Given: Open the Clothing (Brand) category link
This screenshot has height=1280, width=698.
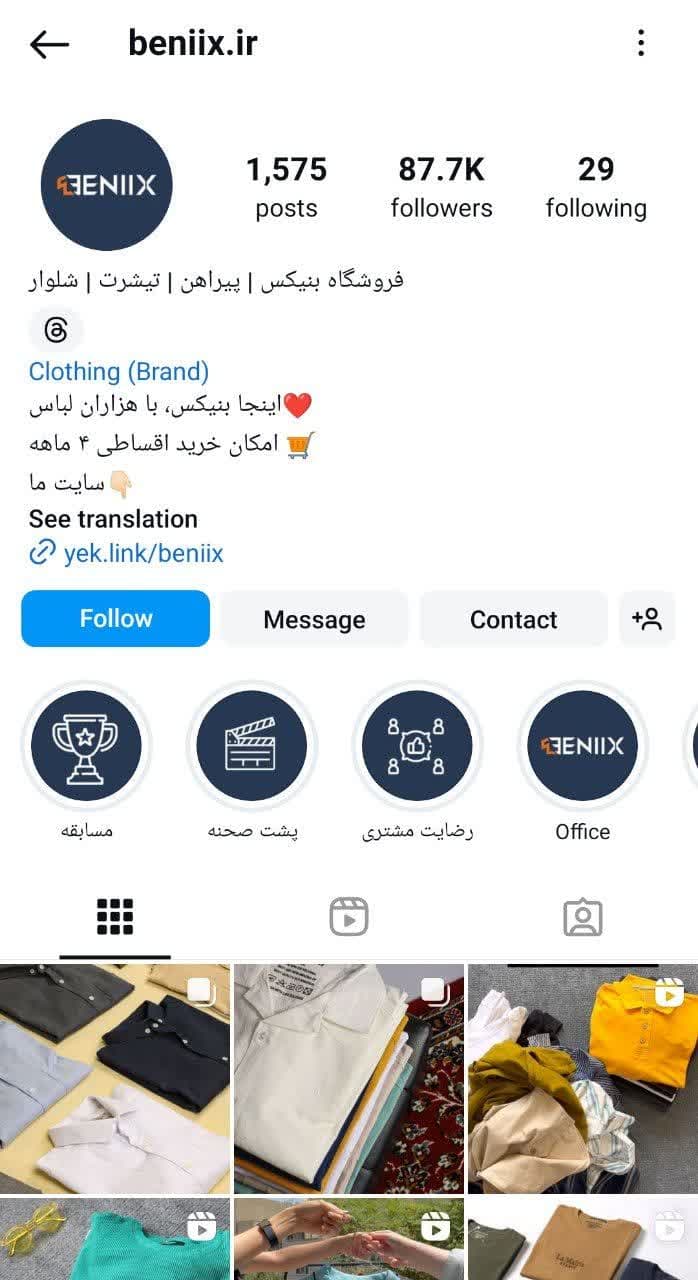Looking at the screenshot, I should pos(119,372).
